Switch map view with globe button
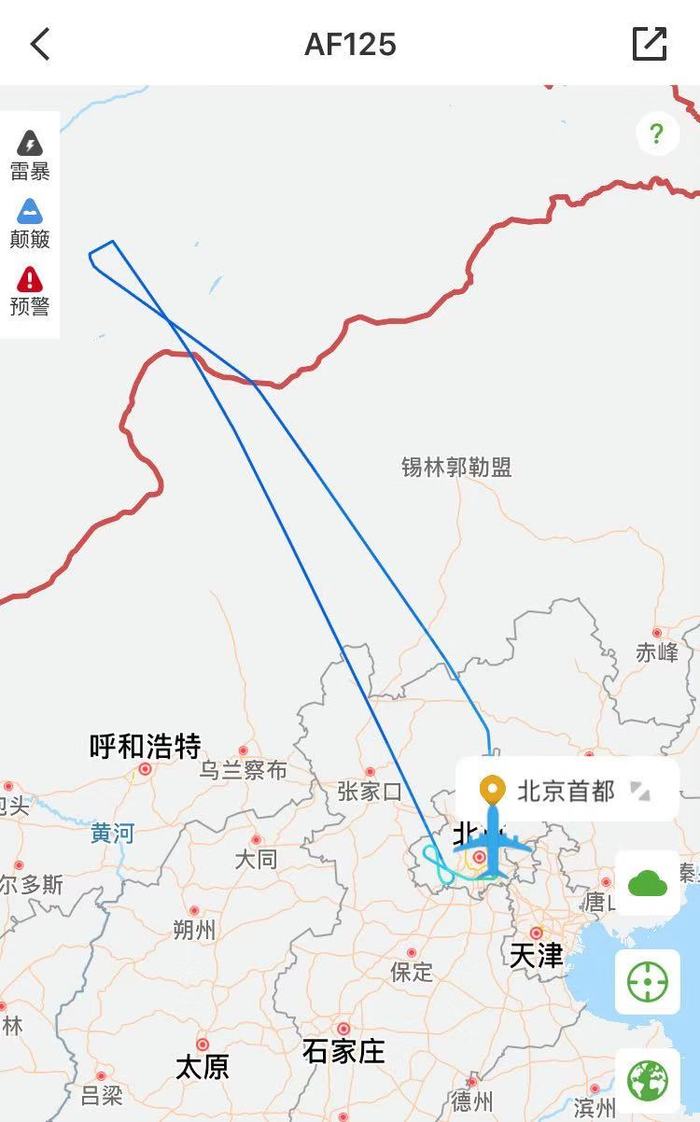 click(647, 1080)
